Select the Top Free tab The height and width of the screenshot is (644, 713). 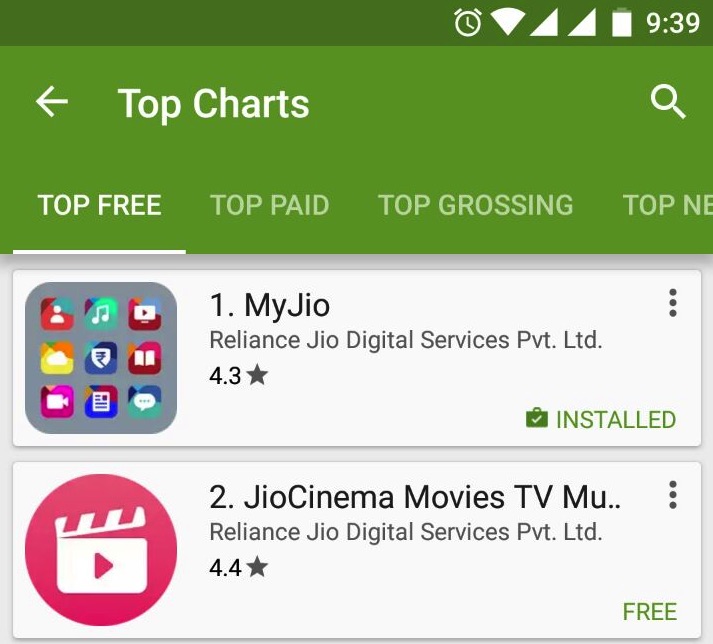point(99,205)
